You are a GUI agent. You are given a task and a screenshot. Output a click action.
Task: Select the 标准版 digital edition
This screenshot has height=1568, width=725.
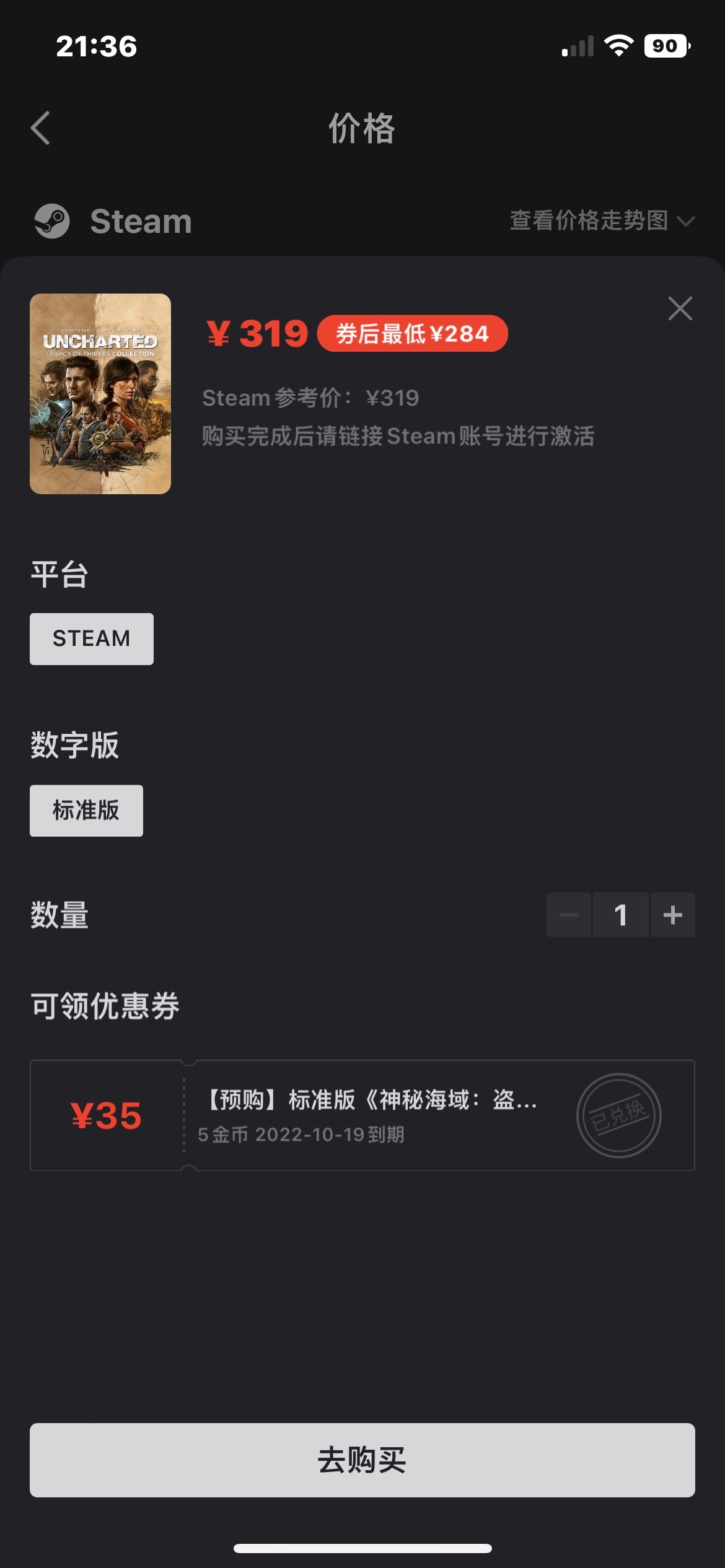(x=86, y=810)
